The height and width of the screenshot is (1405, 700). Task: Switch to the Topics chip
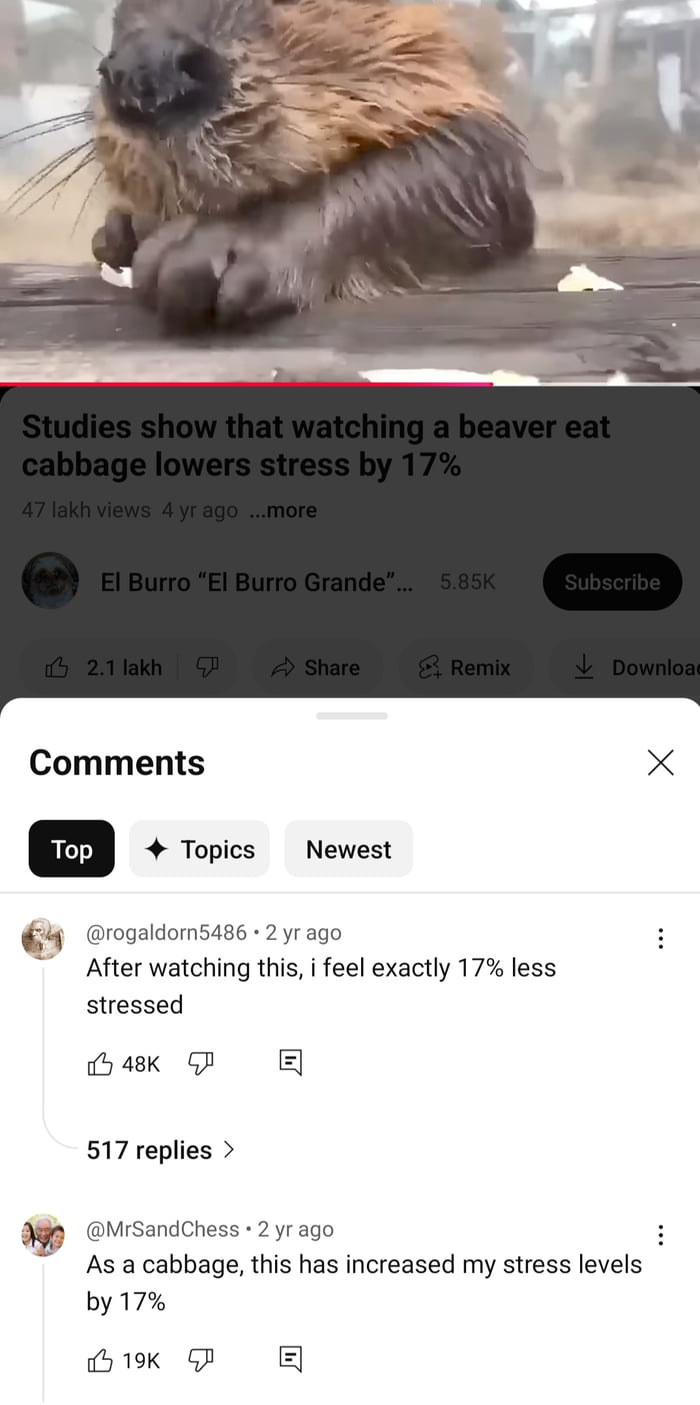199,849
